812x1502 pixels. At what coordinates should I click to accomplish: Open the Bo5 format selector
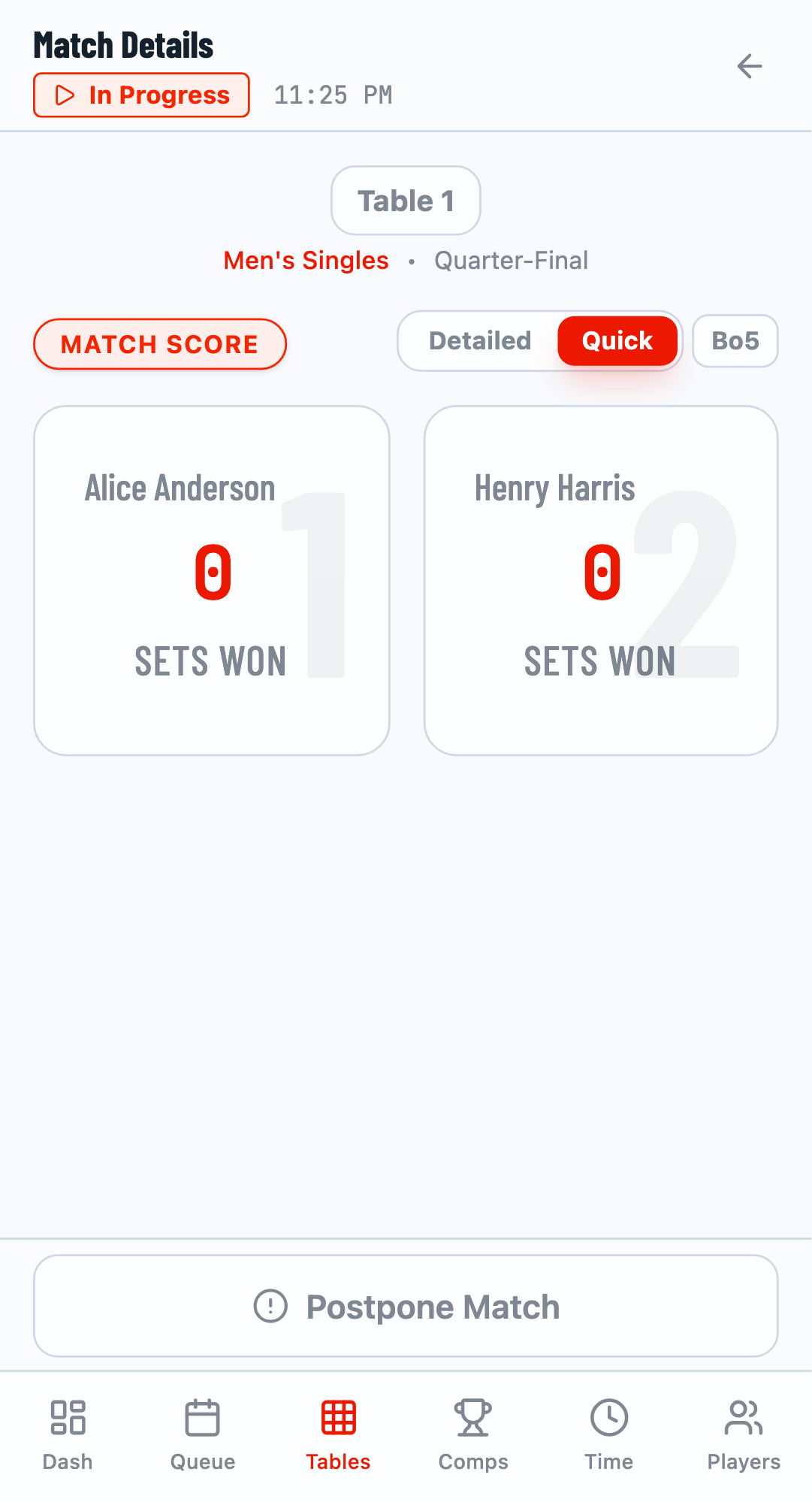click(735, 340)
